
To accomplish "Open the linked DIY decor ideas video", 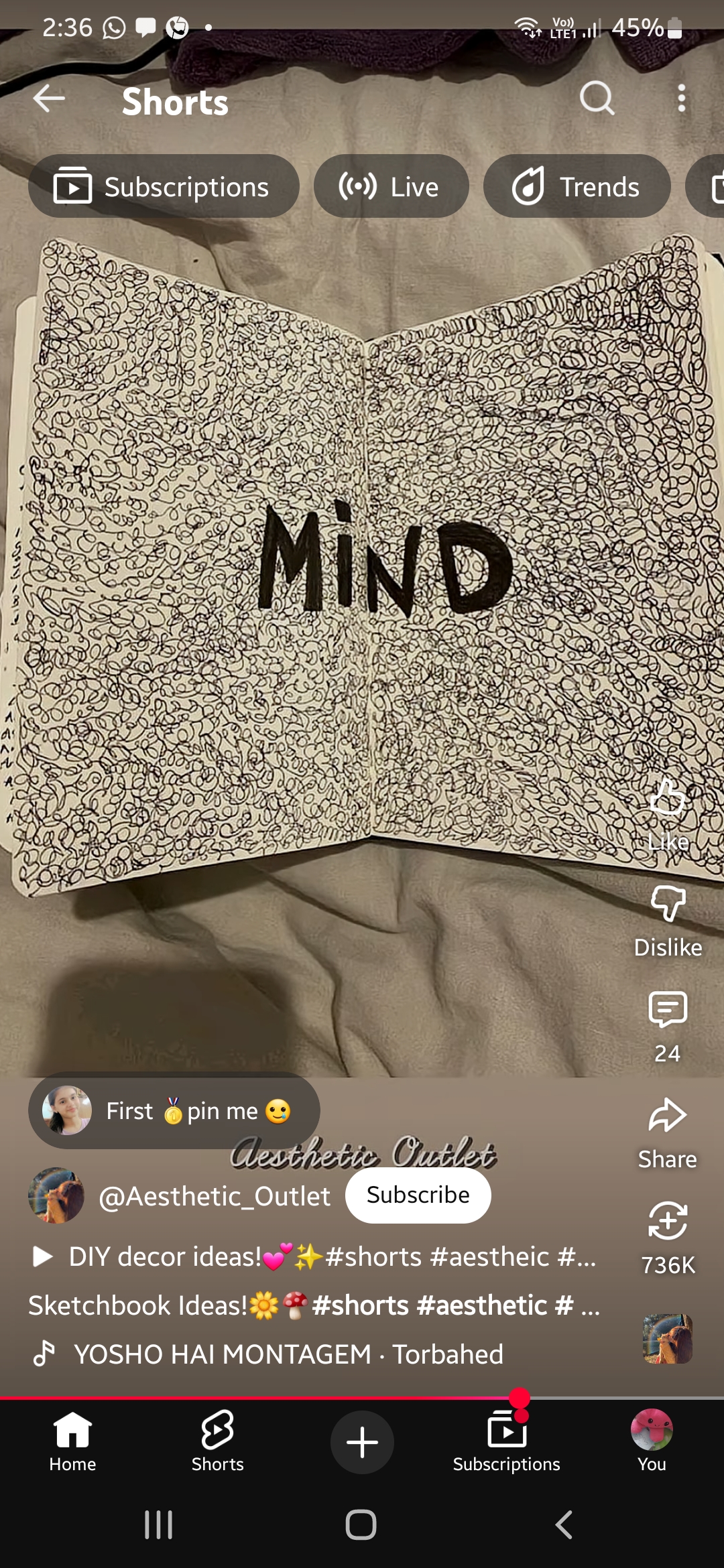I will tap(315, 1257).
